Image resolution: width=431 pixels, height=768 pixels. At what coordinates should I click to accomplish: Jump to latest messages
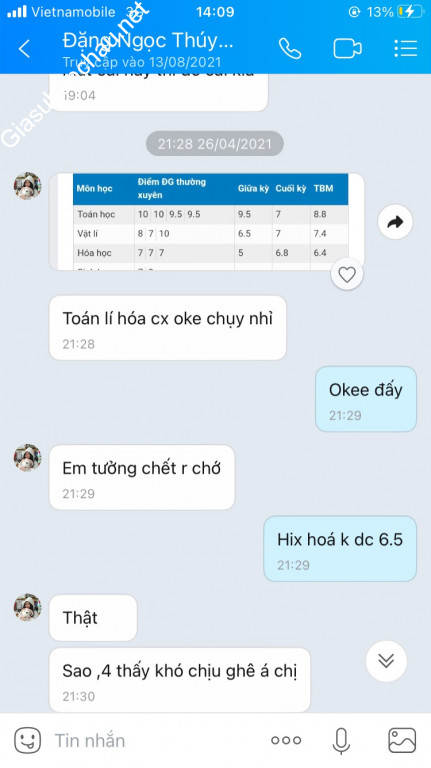point(386,661)
